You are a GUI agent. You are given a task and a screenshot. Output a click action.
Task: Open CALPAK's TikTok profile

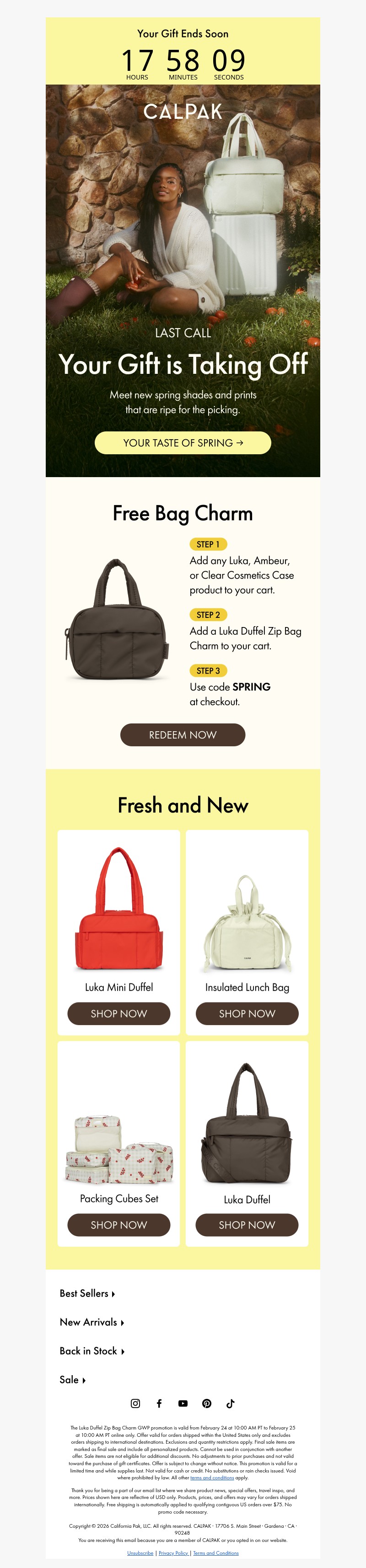(x=230, y=1403)
